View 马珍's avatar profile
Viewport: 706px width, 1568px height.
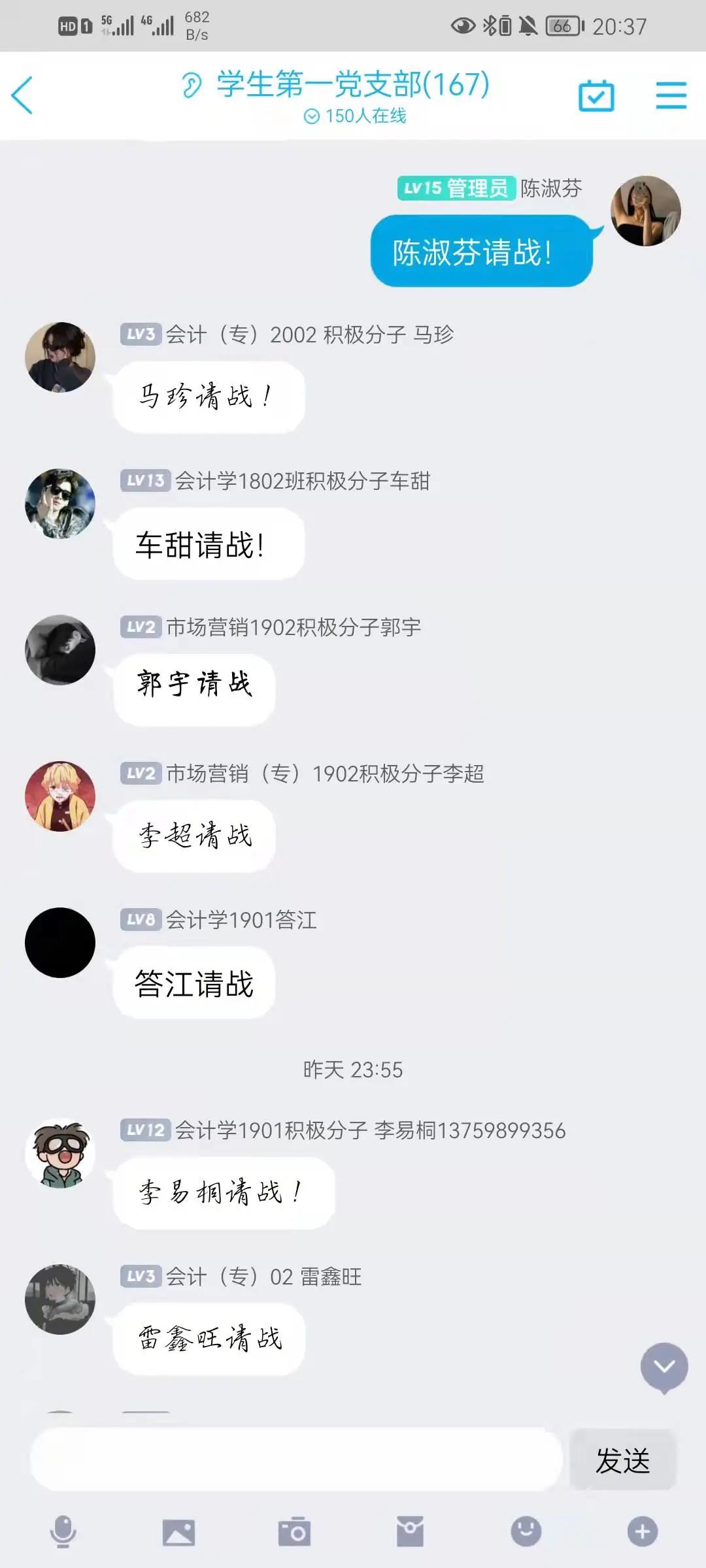(60, 357)
